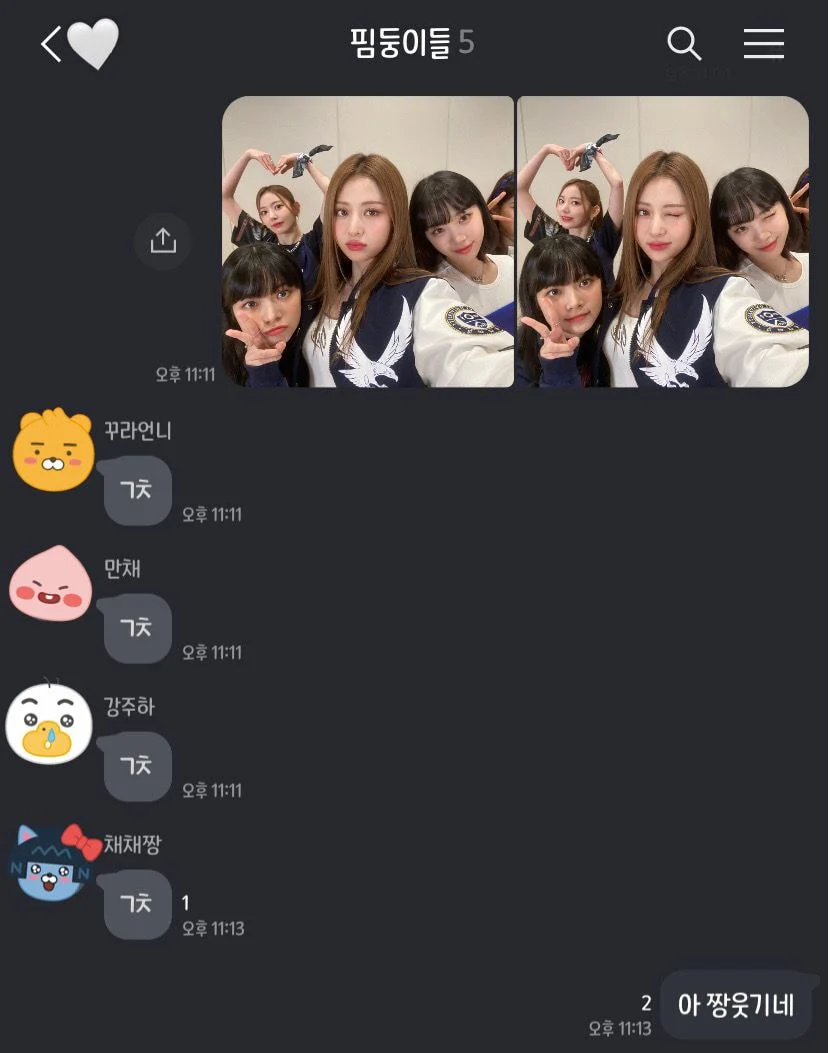Image resolution: width=830 pixels, height=1053 pixels.
Task: Search within this chat room
Action: click(684, 44)
